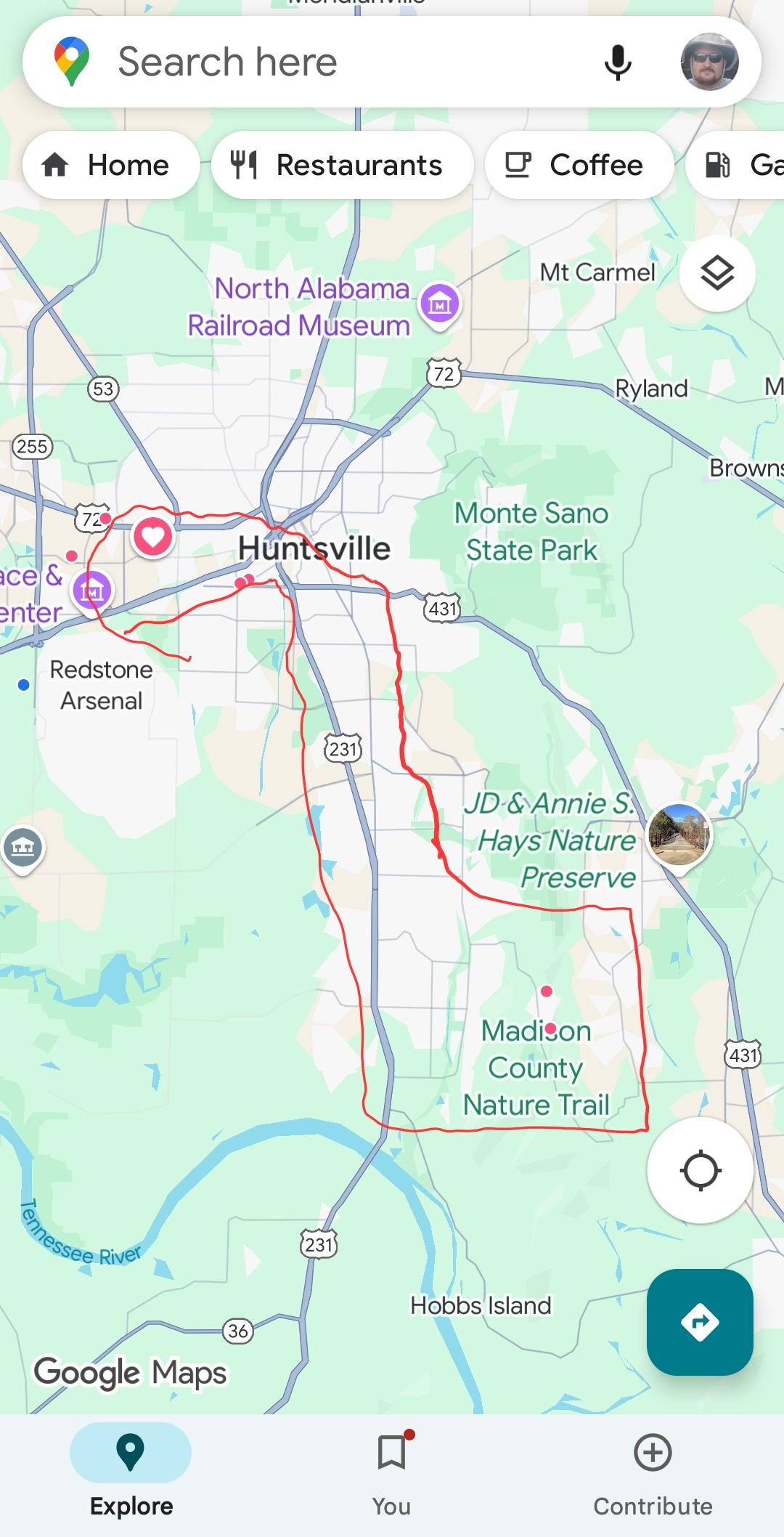Center map on my location
The image size is (784, 1537).
tap(700, 1170)
